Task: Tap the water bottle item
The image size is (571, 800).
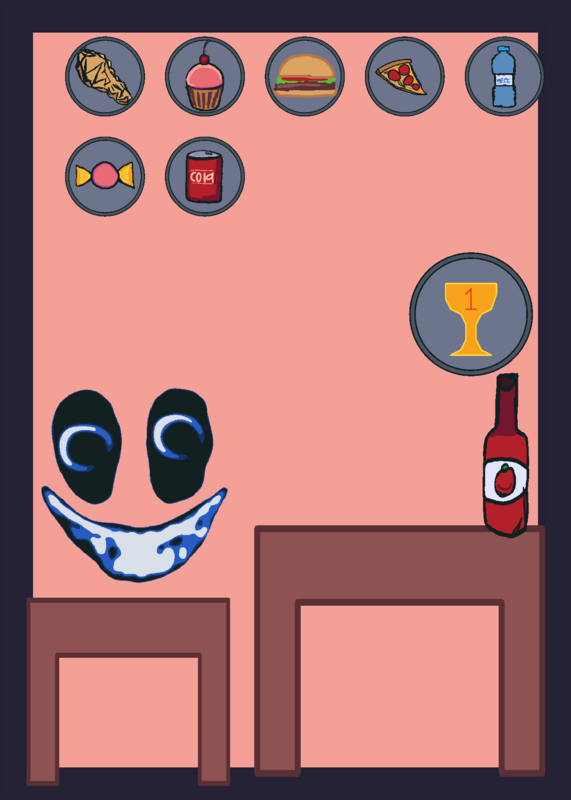Action: point(504,76)
